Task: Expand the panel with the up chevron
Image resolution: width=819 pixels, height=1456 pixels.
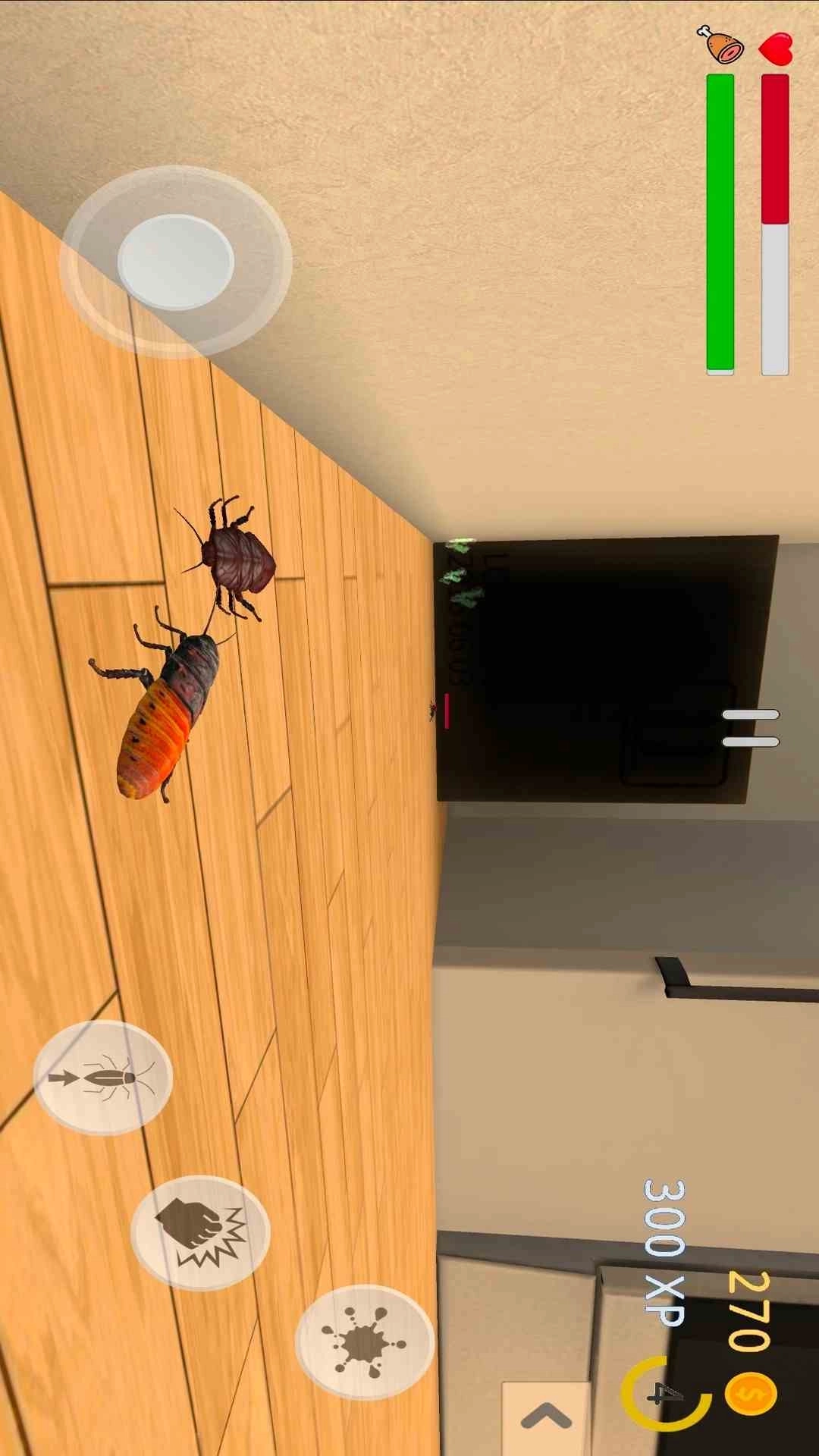Action: tap(546, 1416)
